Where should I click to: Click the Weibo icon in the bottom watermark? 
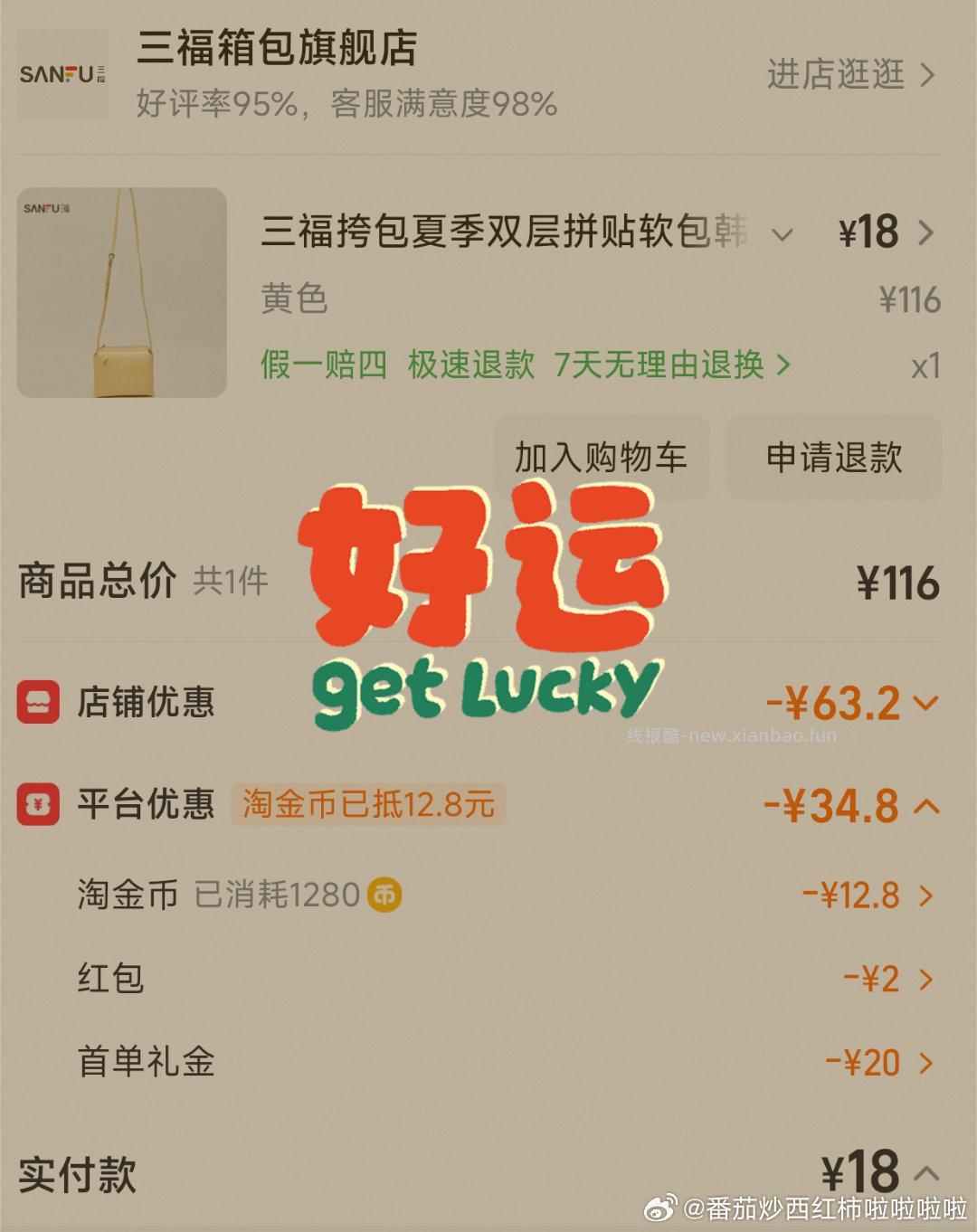tap(659, 1209)
